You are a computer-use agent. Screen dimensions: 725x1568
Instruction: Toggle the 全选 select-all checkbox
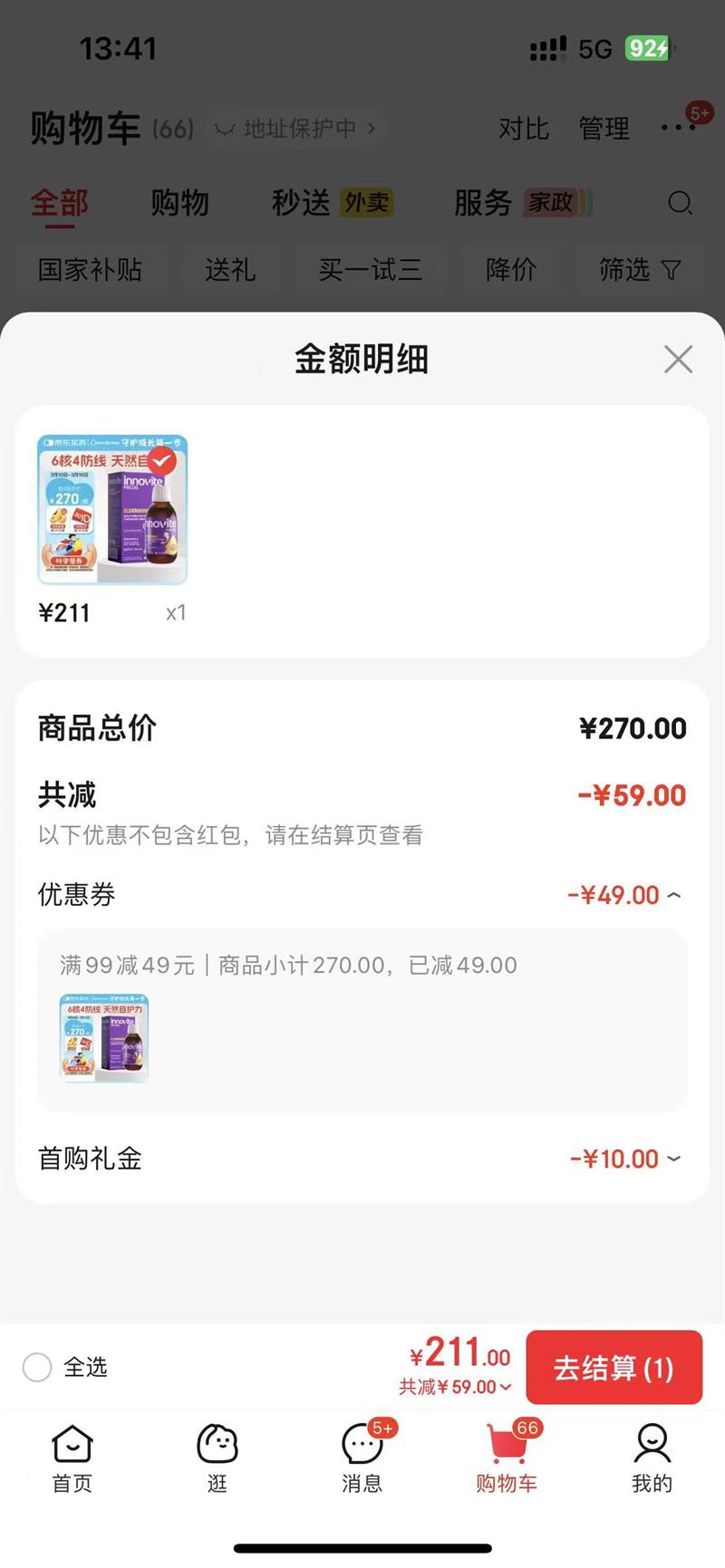coord(37,1367)
